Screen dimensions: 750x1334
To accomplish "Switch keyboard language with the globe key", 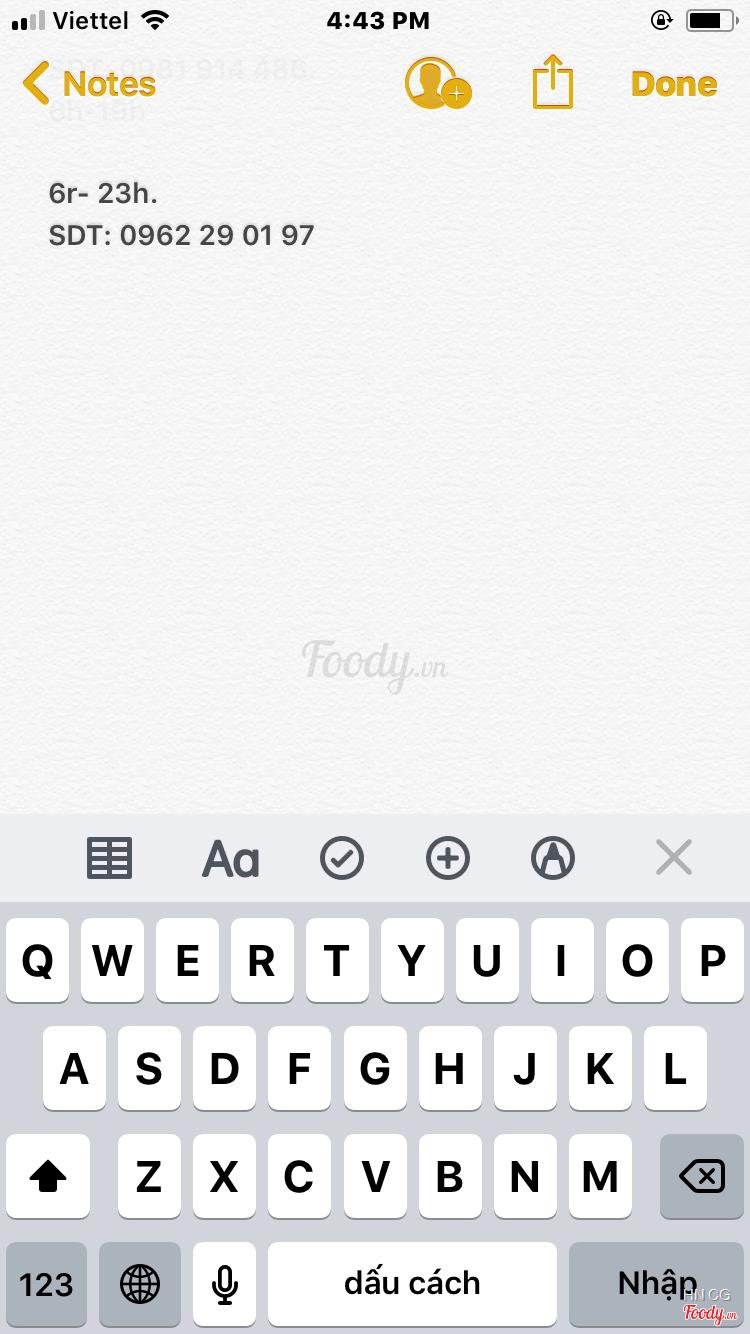I will (140, 1284).
